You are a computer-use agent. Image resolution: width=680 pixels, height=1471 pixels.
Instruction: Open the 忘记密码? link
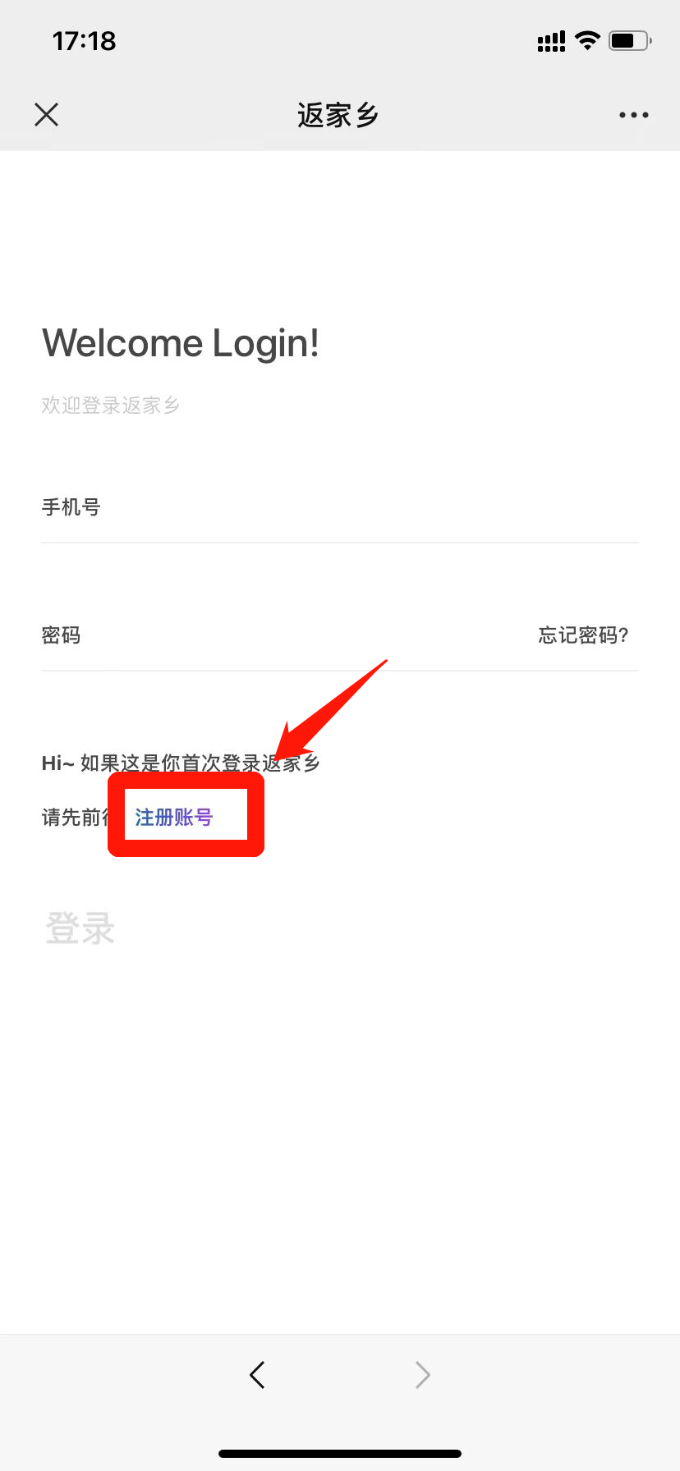[x=583, y=636]
